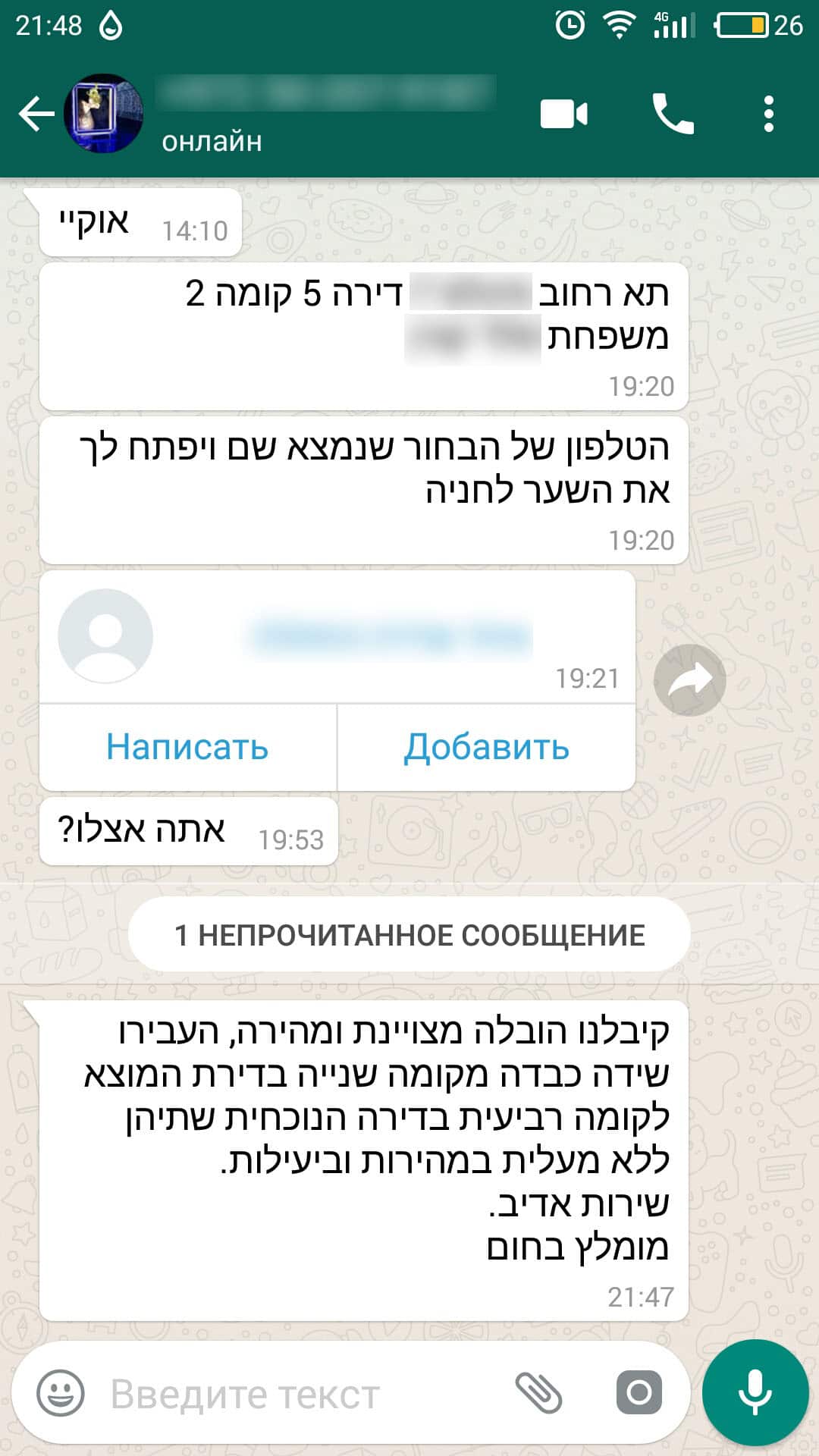819x1456 pixels.
Task: Open the emoji picker
Action: pyautogui.click(x=61, y=1393)
